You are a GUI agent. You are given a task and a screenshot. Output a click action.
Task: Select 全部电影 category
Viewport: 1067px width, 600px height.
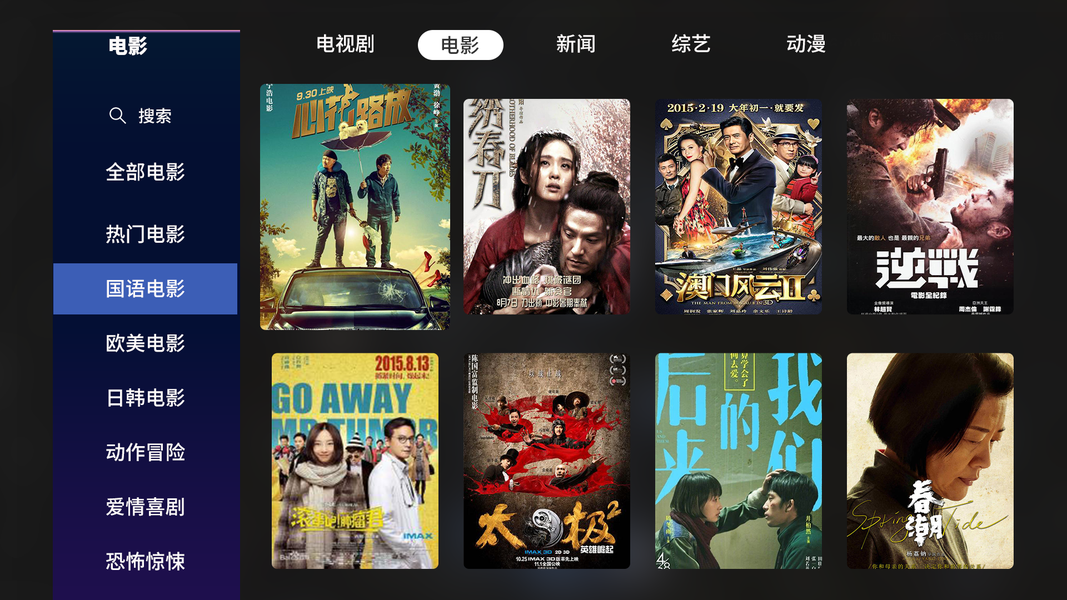tap(145, 172)
